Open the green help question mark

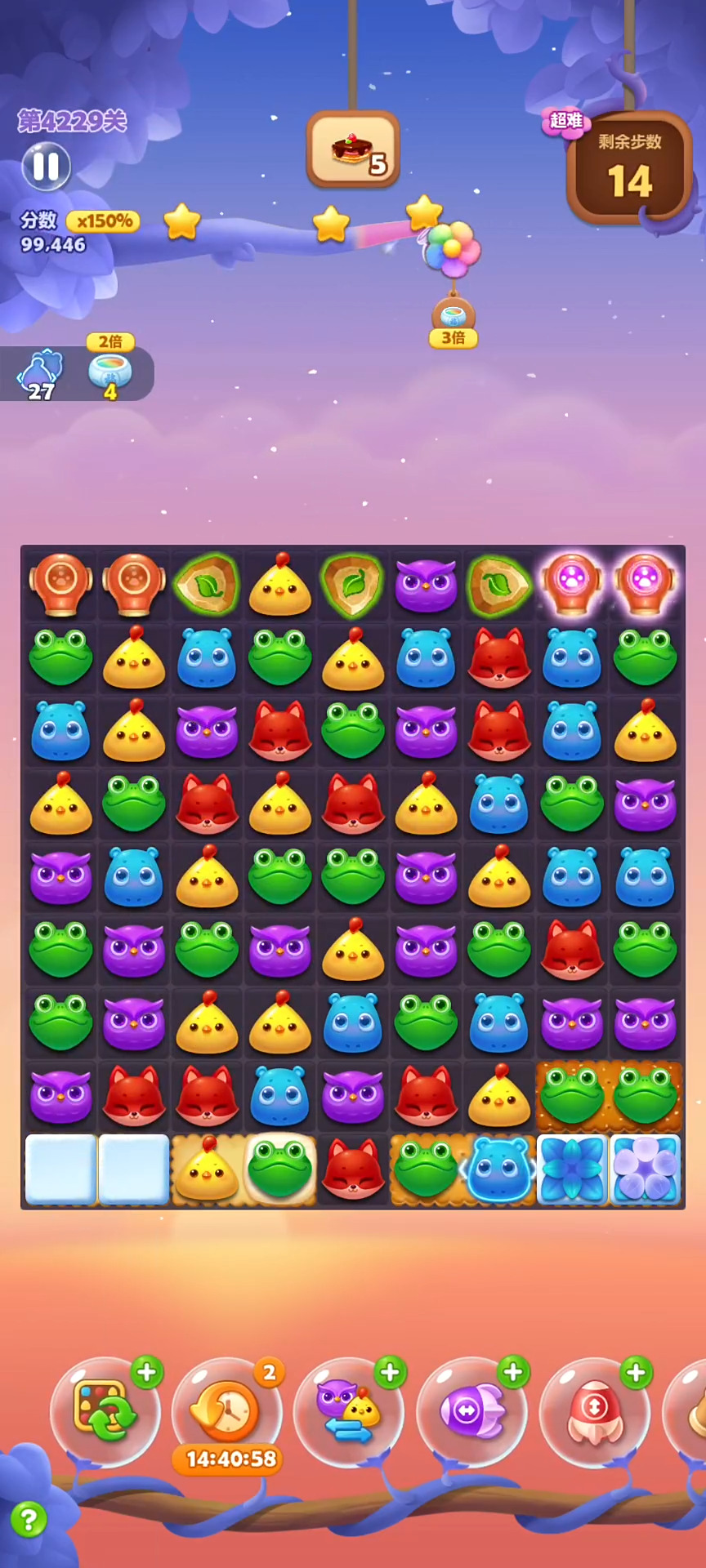[x=29, y=1520]
